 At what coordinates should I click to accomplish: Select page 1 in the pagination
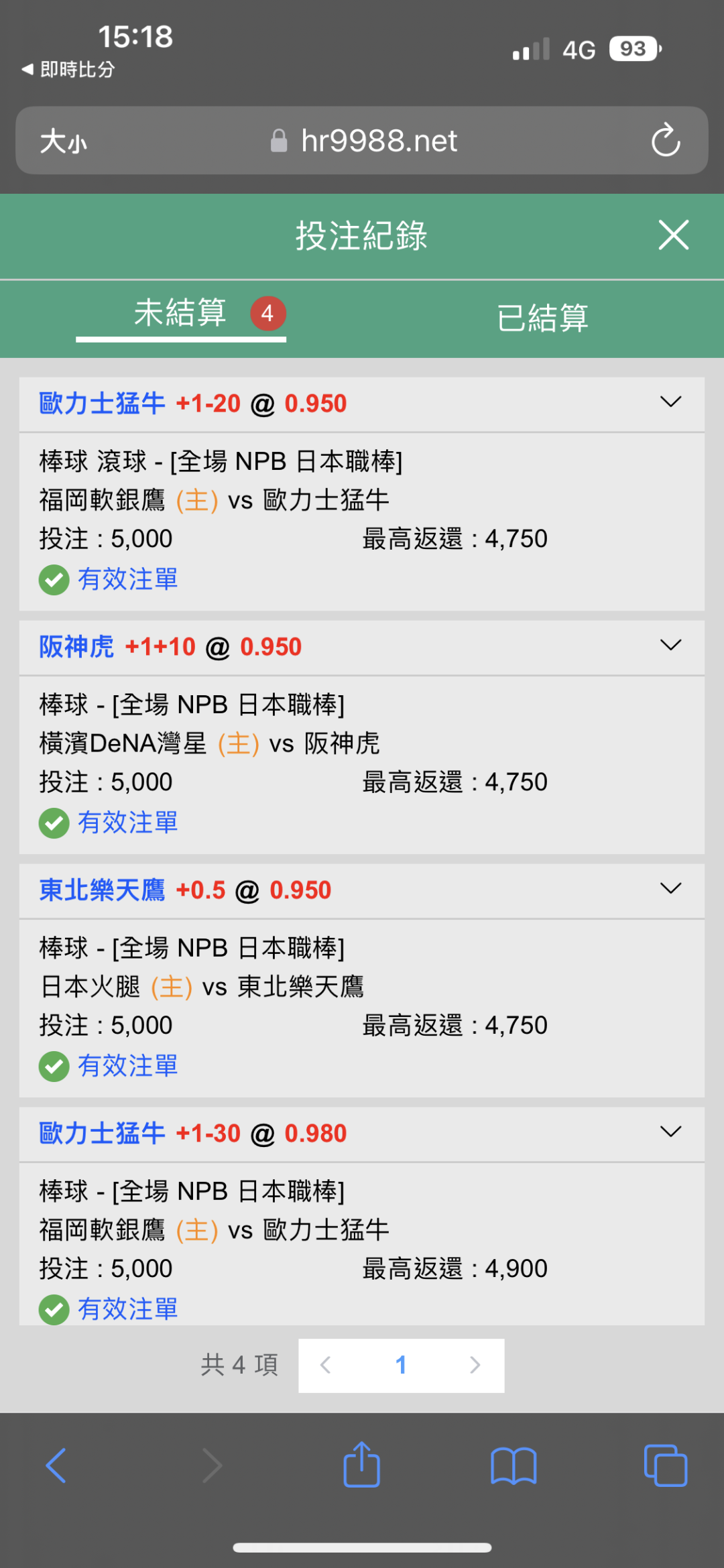click(x=401, y=1365)
